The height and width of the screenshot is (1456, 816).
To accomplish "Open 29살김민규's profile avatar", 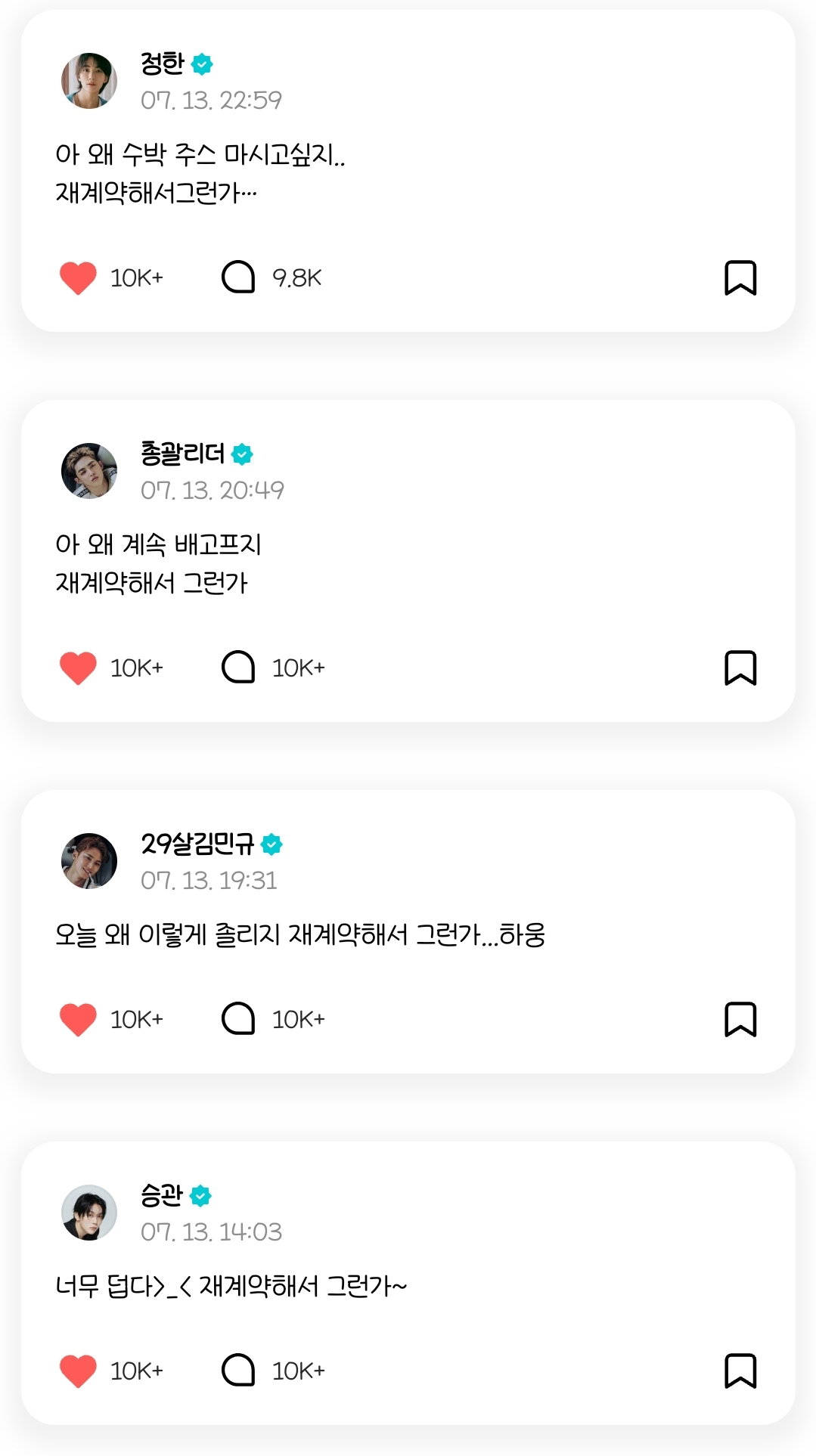I will pyautogui.click(x=89, y=861).
